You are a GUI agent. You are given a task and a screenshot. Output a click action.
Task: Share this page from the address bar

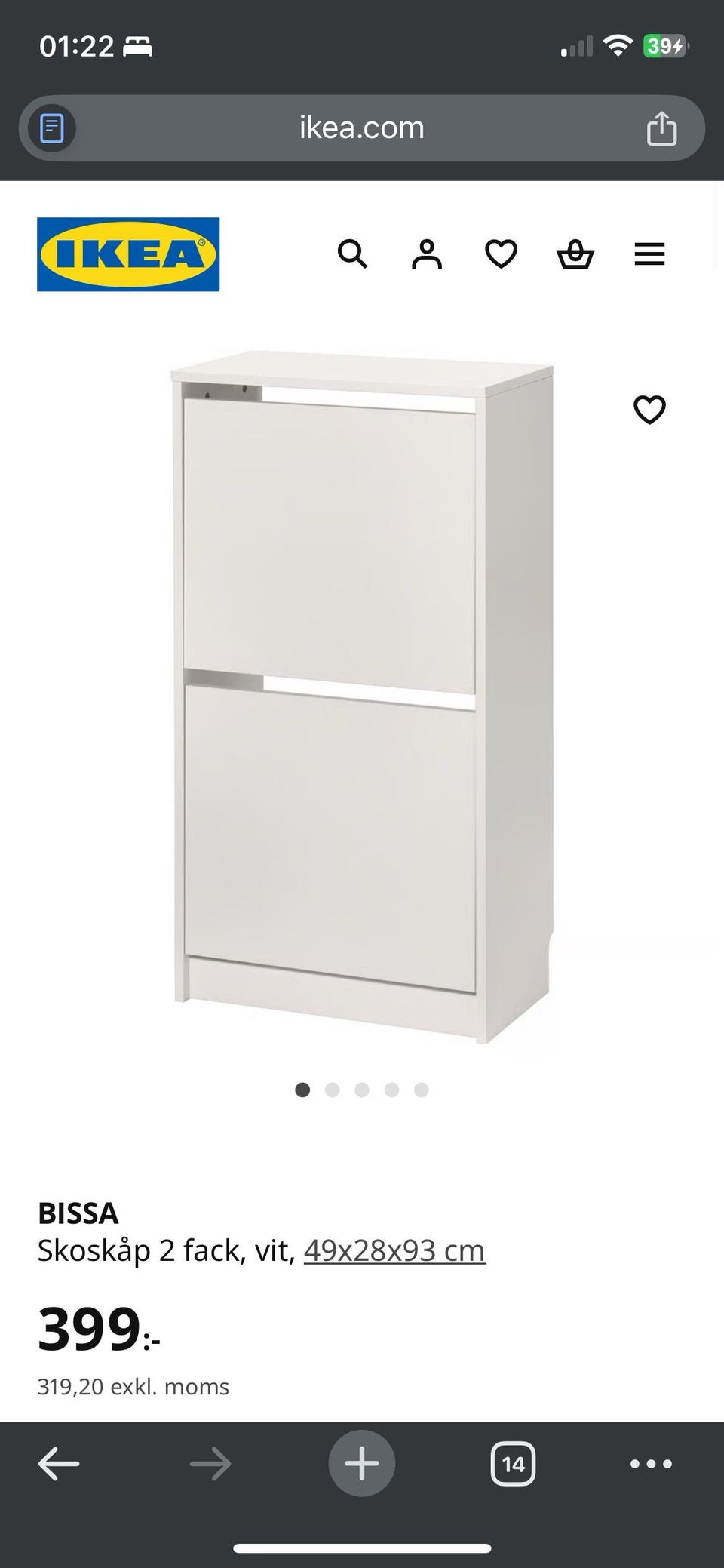tap(661, 128)
